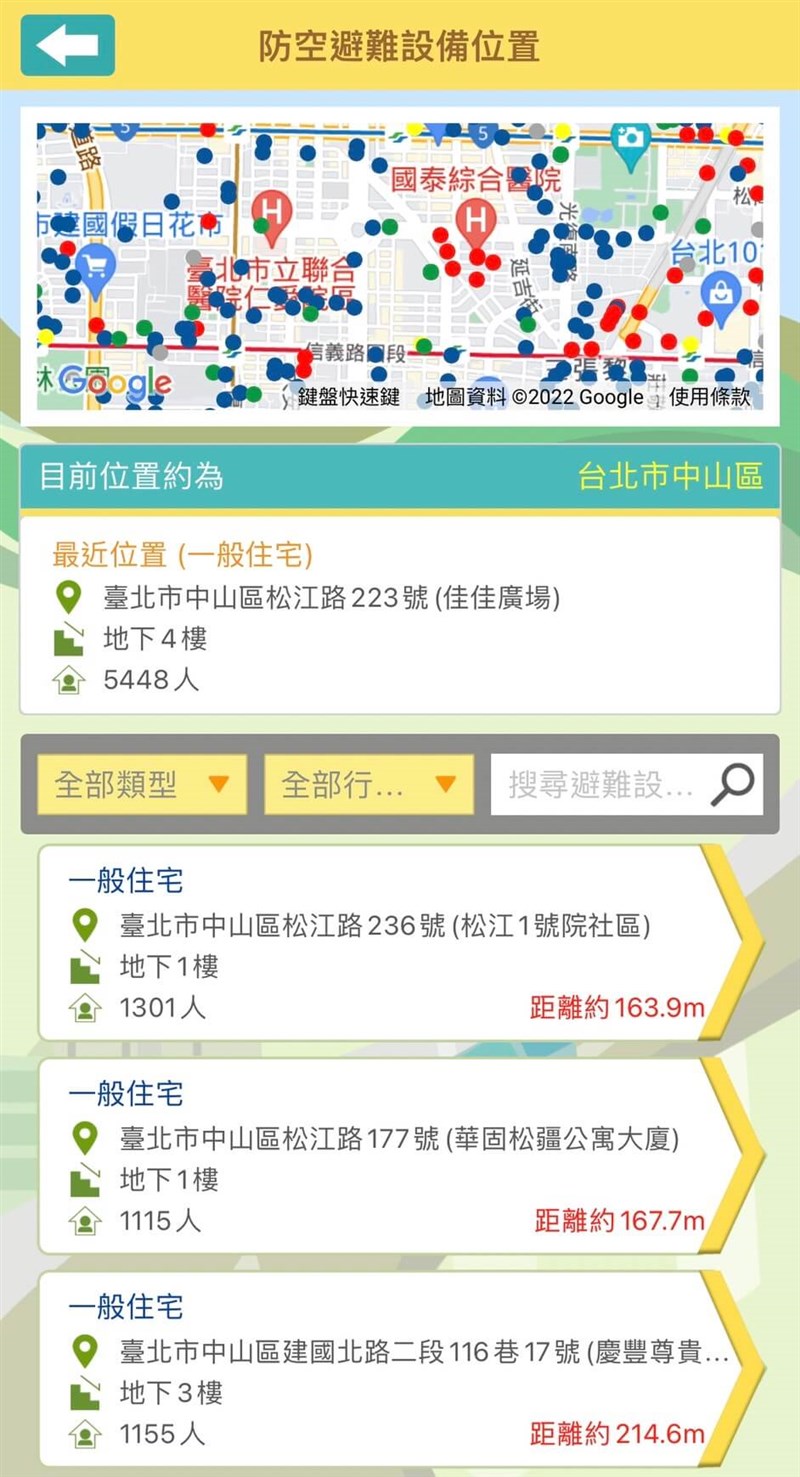This screenshot has height=1477, width=800.
Task: Tap the 搜尋避難設… search field
Action: pos(602,785)
